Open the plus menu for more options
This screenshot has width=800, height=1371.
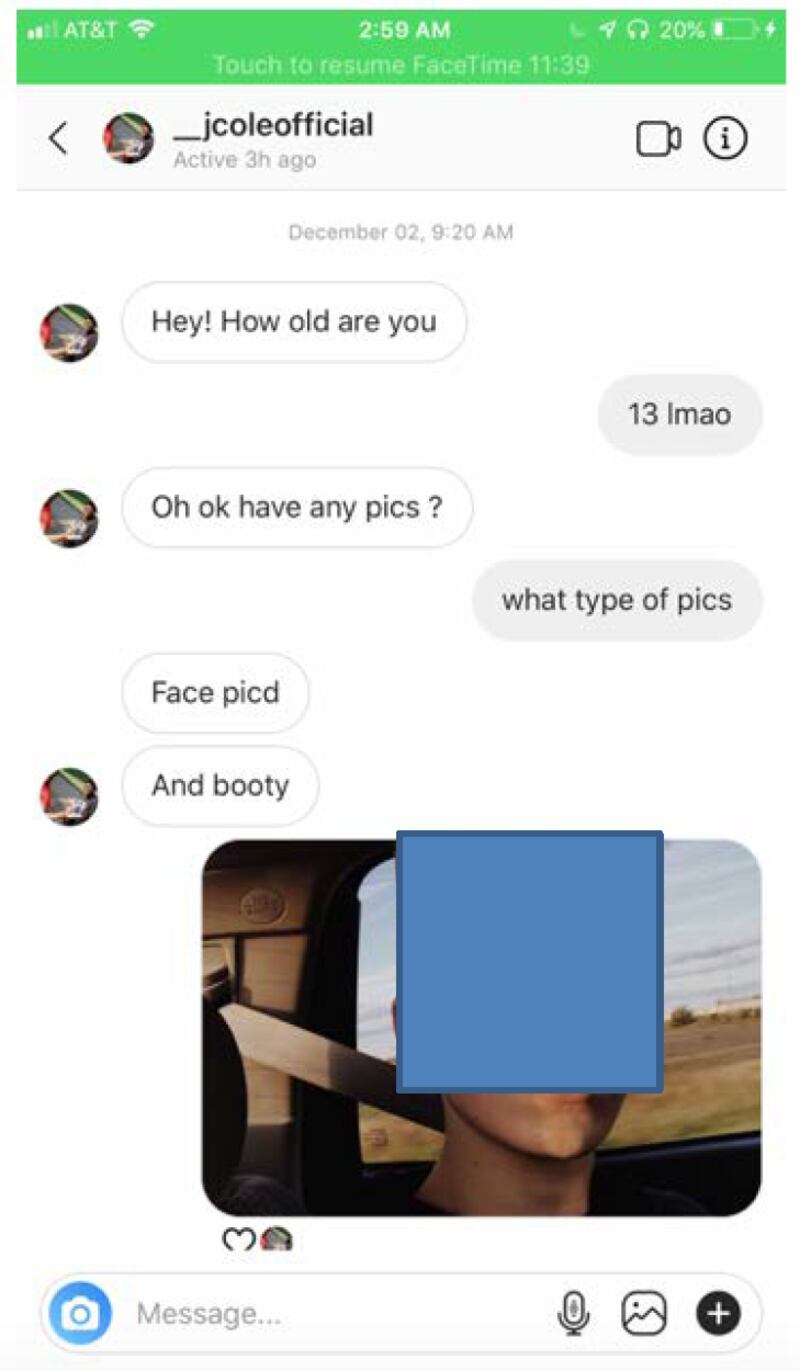pos(718,1313)
